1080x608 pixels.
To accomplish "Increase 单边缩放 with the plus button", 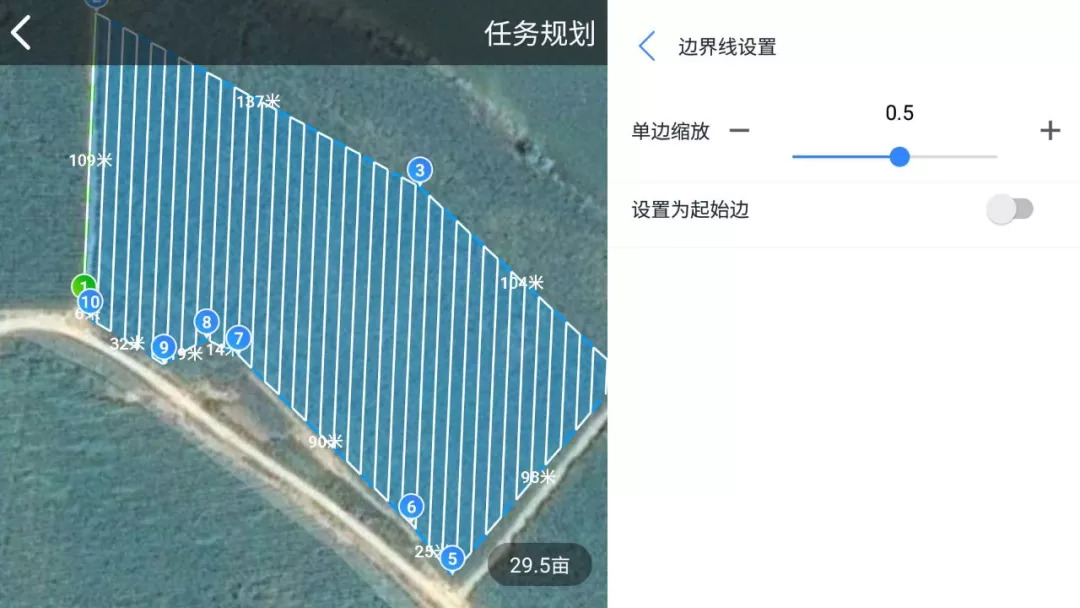I will point(1049,131).
